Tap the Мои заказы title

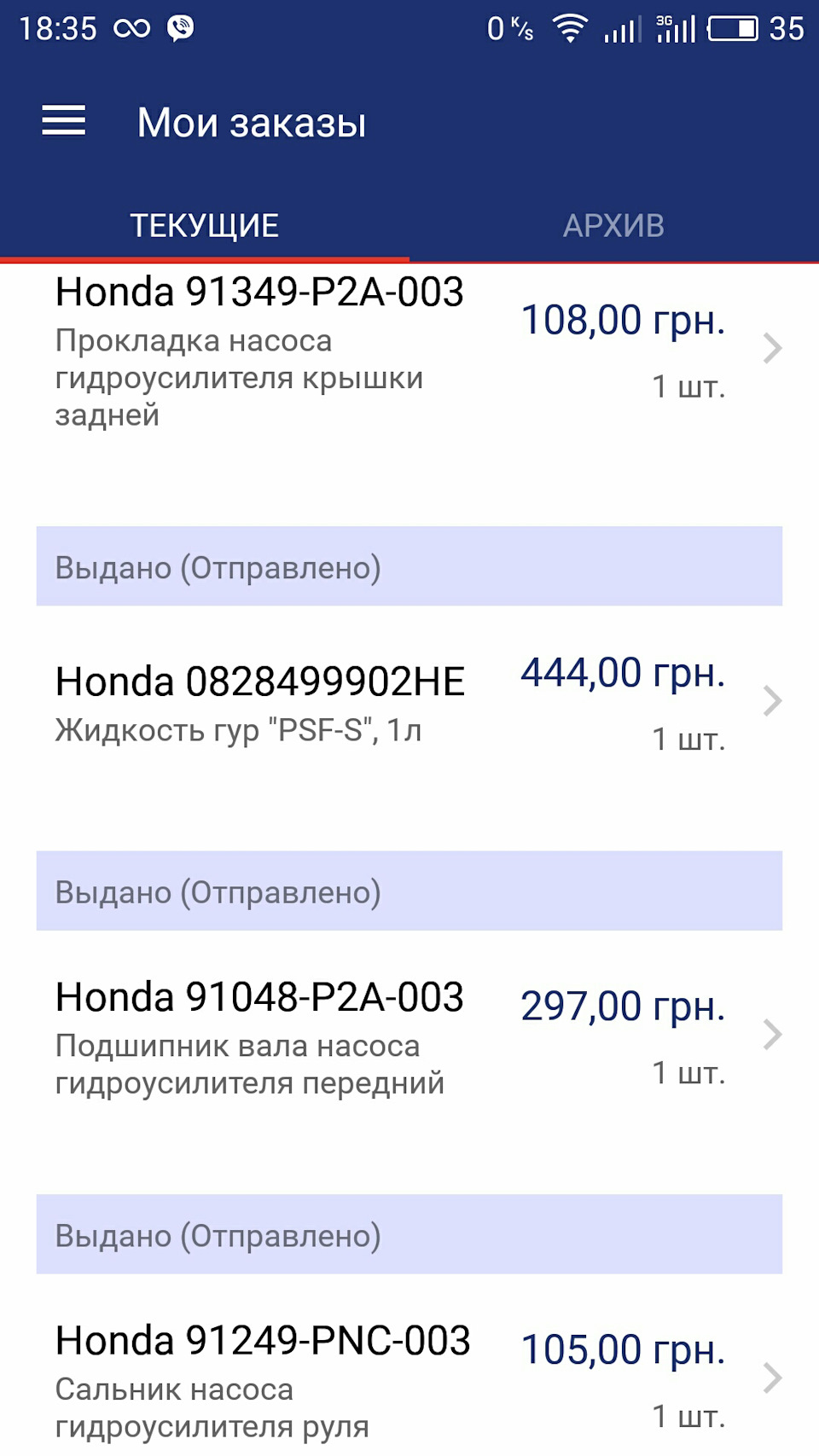click(x=252, y=121)
